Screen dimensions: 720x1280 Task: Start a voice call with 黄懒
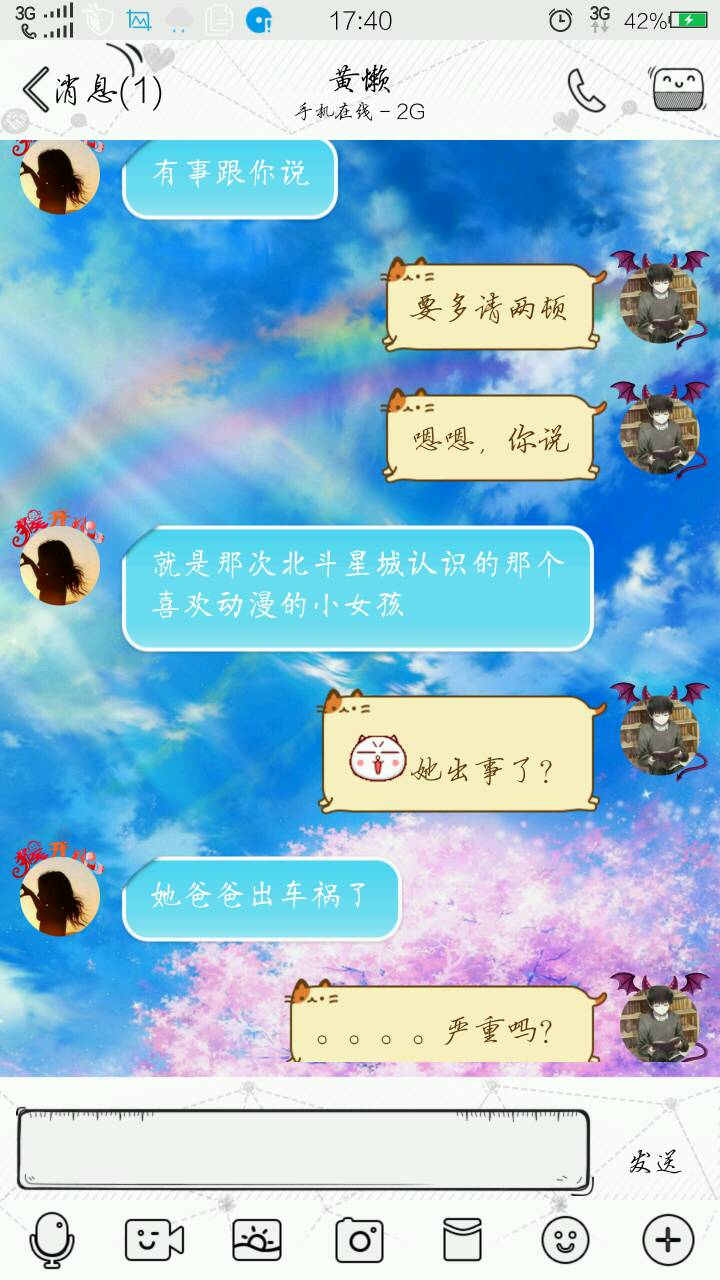point(586,91)
